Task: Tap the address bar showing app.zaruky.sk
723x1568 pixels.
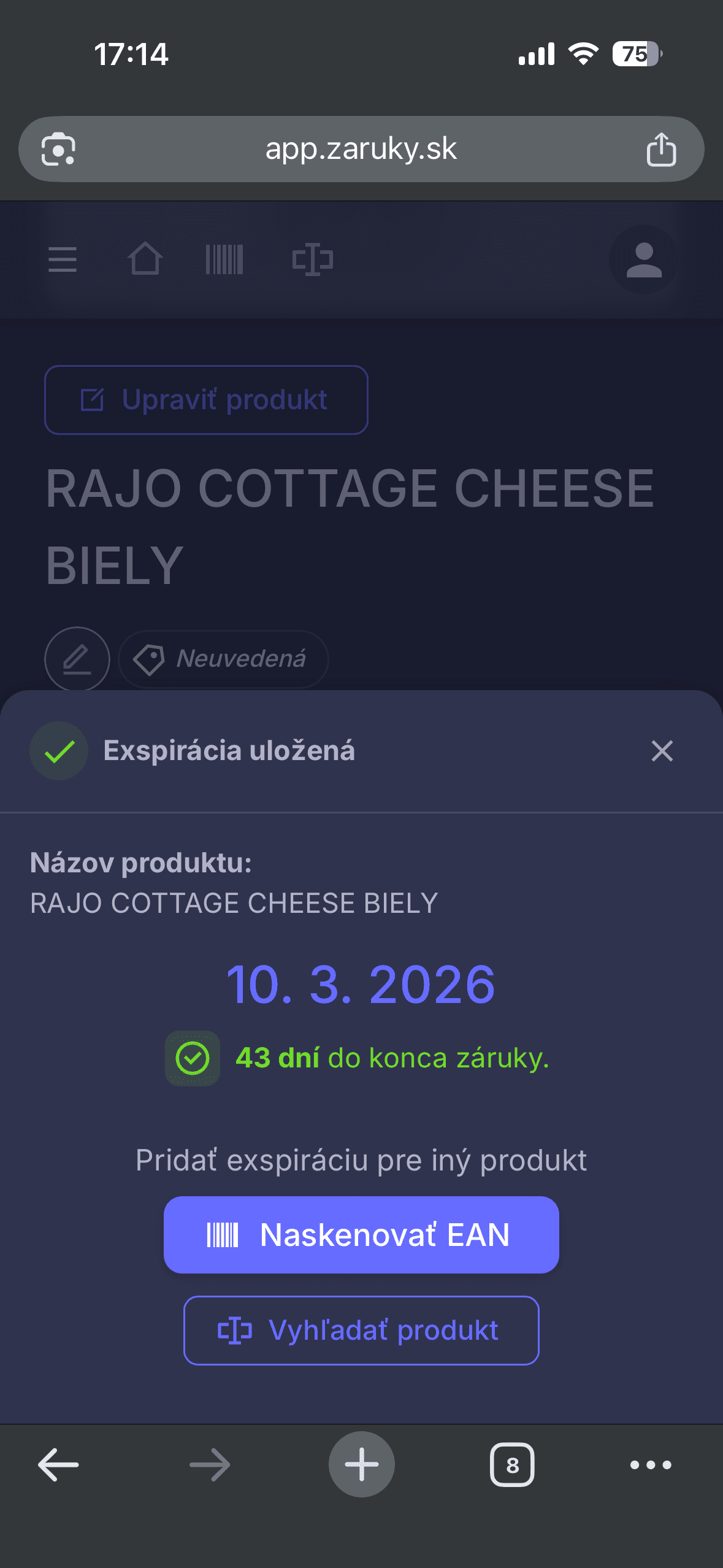Action: click(x=361, y=149)
